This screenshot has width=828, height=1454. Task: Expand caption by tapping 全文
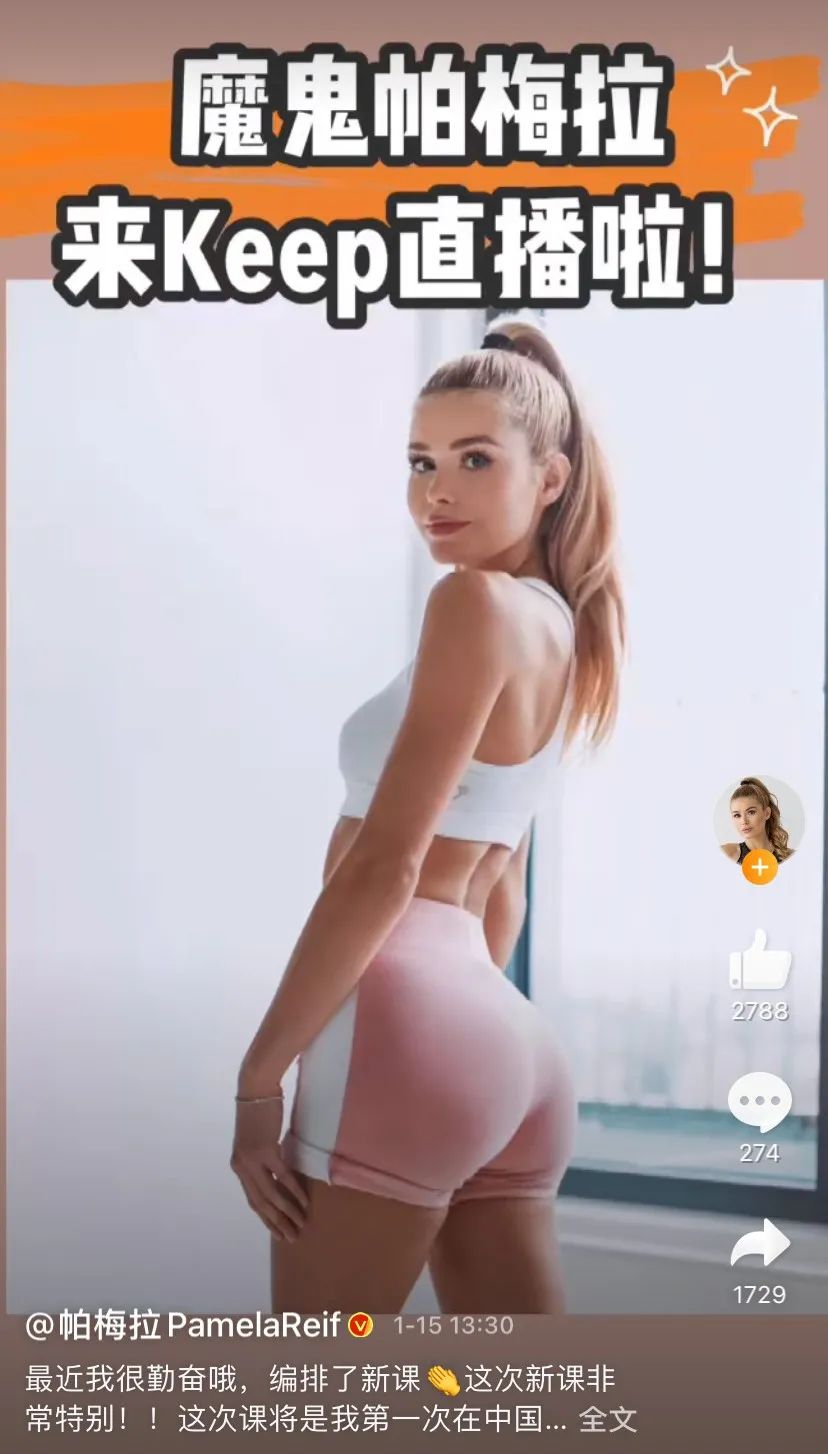(608, 1418)
